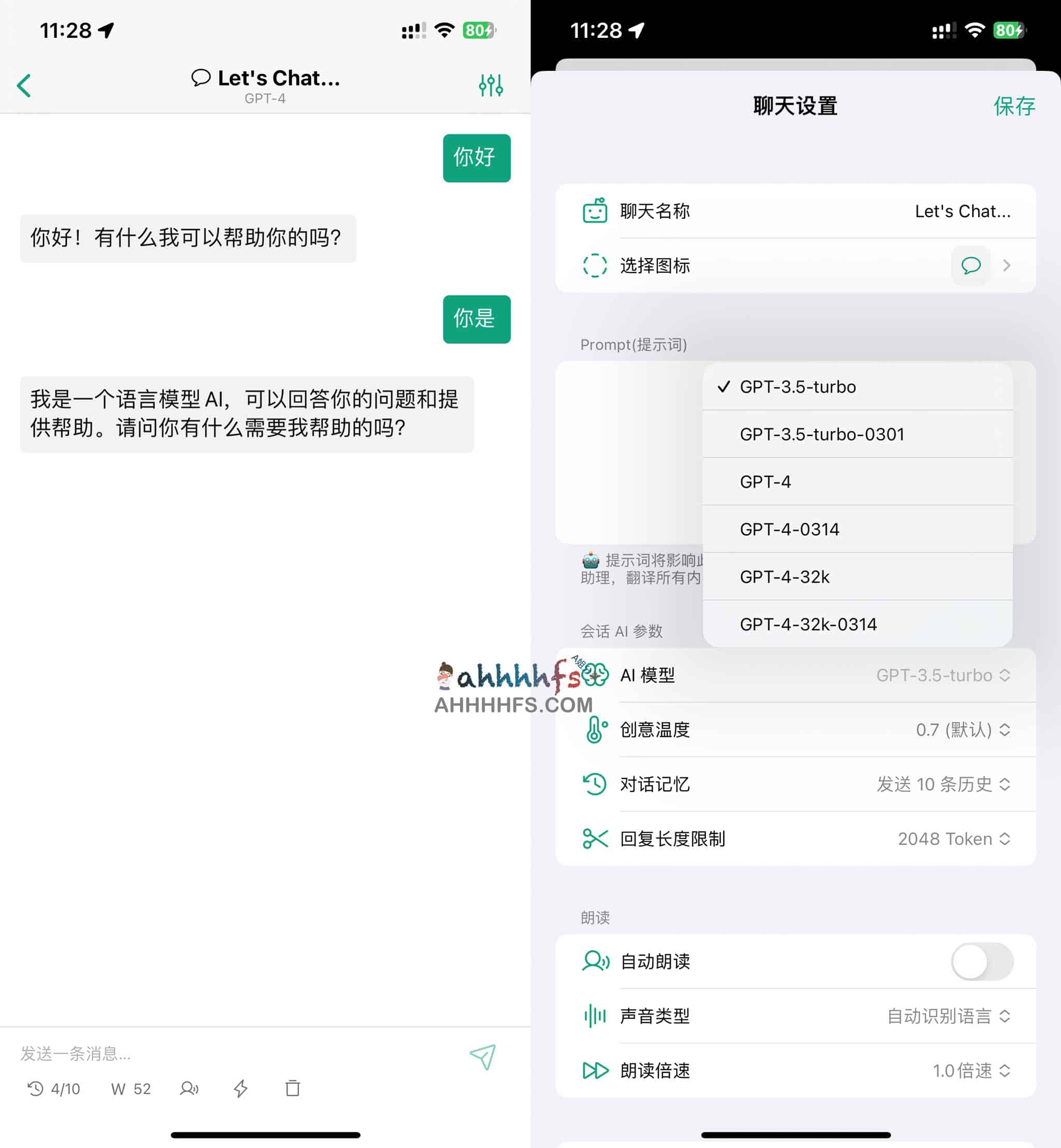
Task: Open the 4/10 history memory setting
Action: [54, 1088]
